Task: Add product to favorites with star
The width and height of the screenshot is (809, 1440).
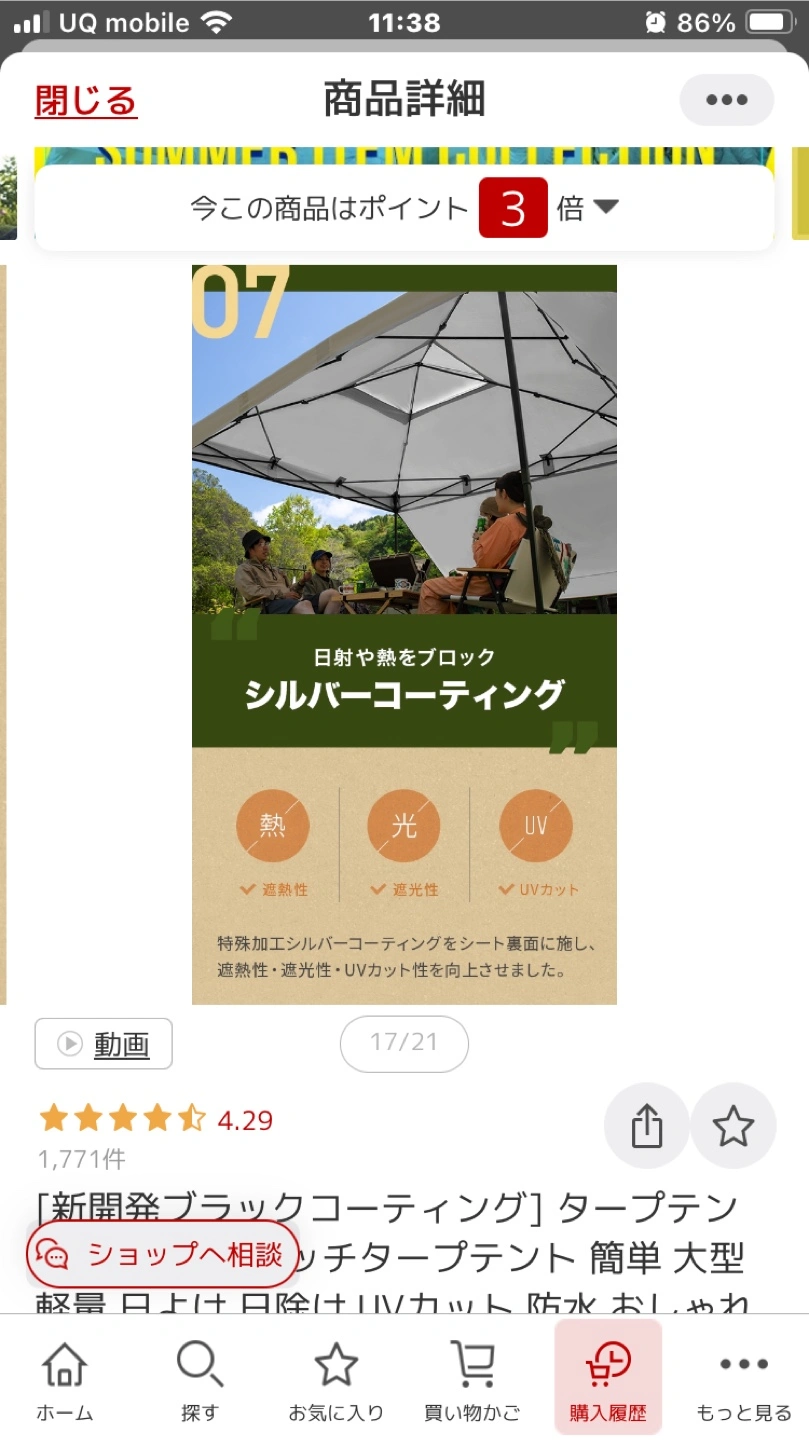Action: tap(733, 1126)
